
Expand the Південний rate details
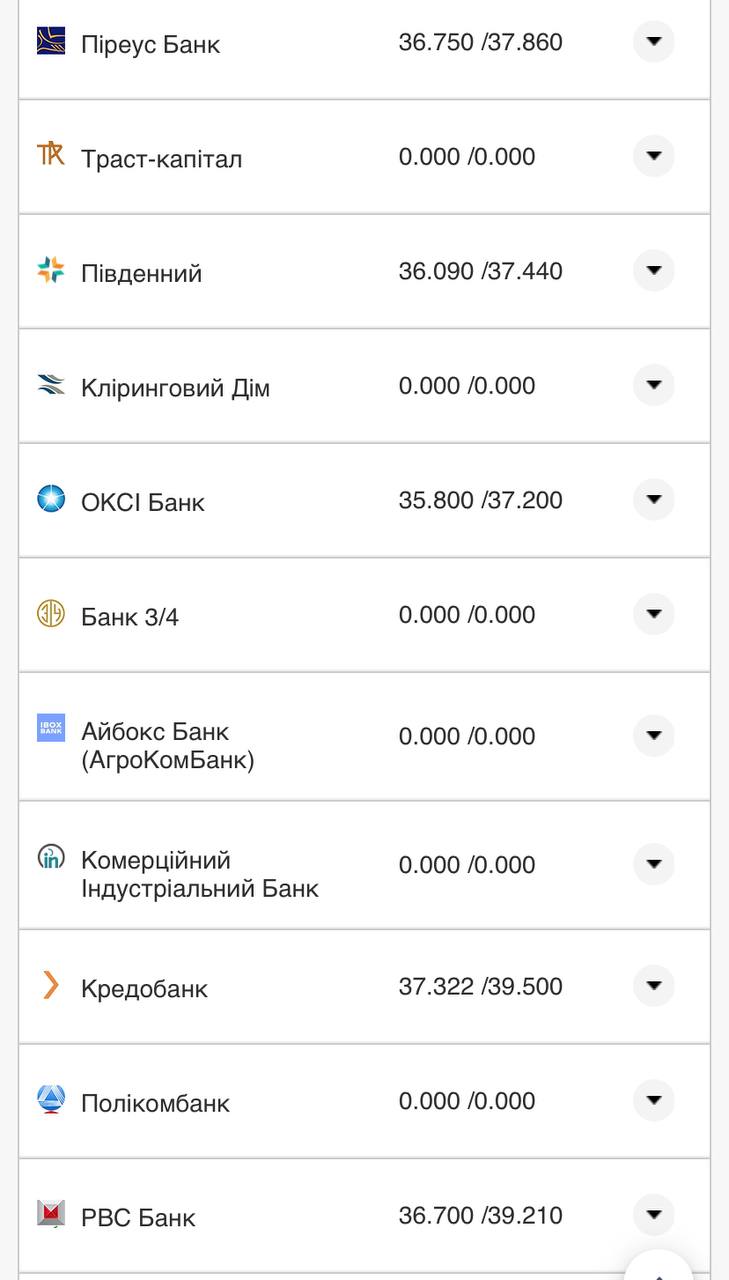click(x=653, y=270)
